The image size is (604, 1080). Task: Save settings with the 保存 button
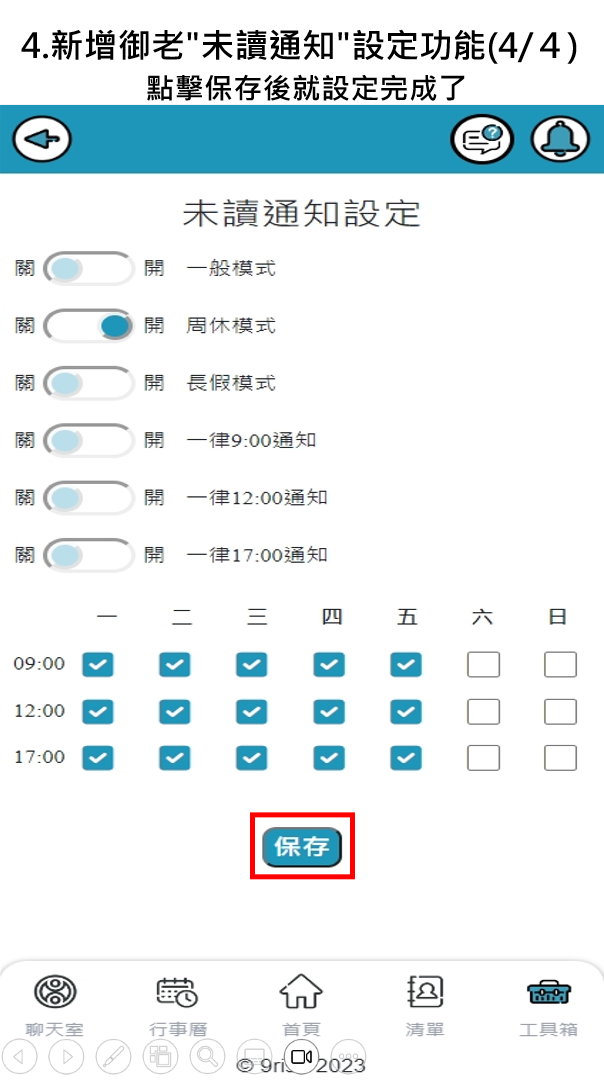tap(302, 847)
